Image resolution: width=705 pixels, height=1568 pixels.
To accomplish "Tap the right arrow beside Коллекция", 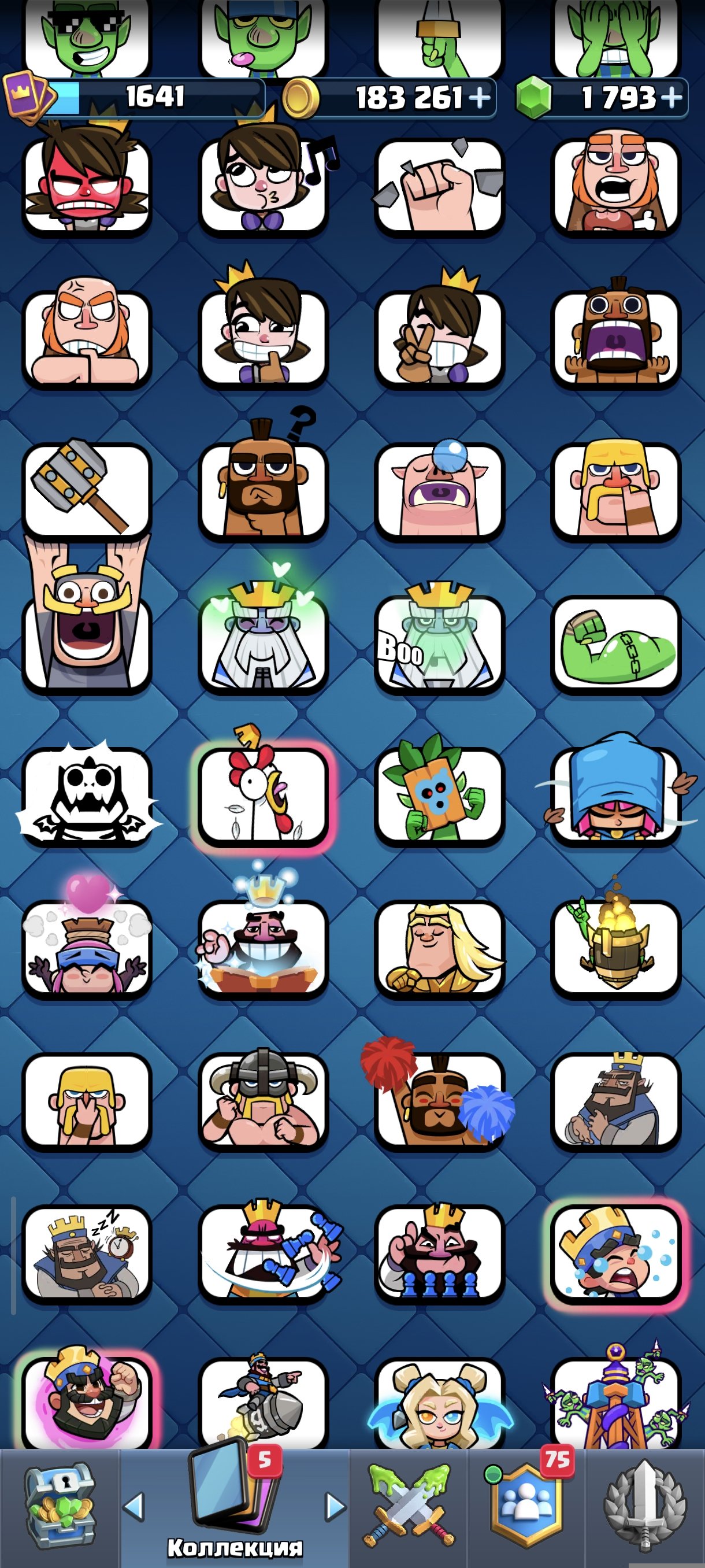I will [335, 1507].
